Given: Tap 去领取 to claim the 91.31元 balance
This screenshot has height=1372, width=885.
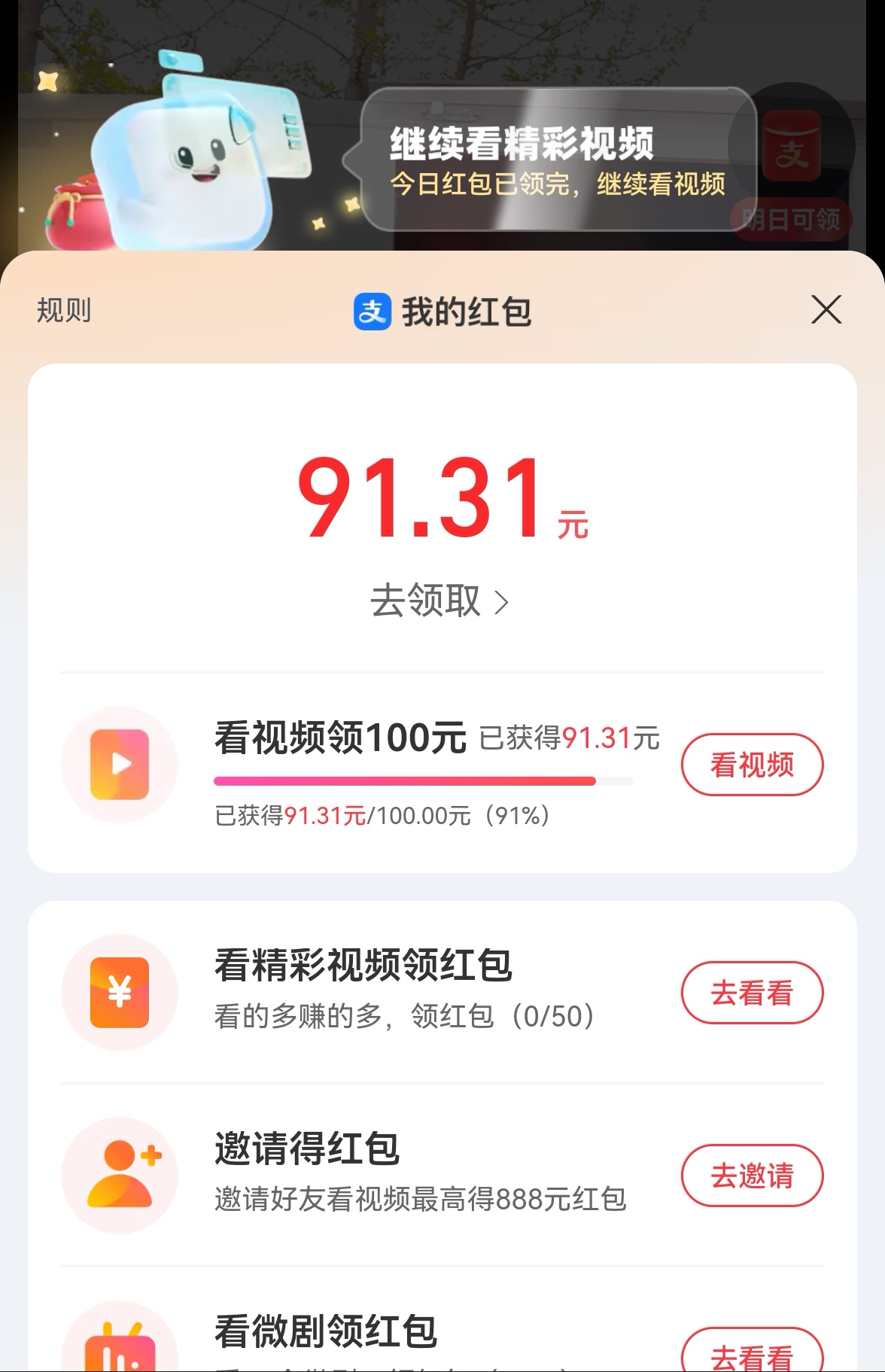Looking at the screenshot, I should (427, 600).
